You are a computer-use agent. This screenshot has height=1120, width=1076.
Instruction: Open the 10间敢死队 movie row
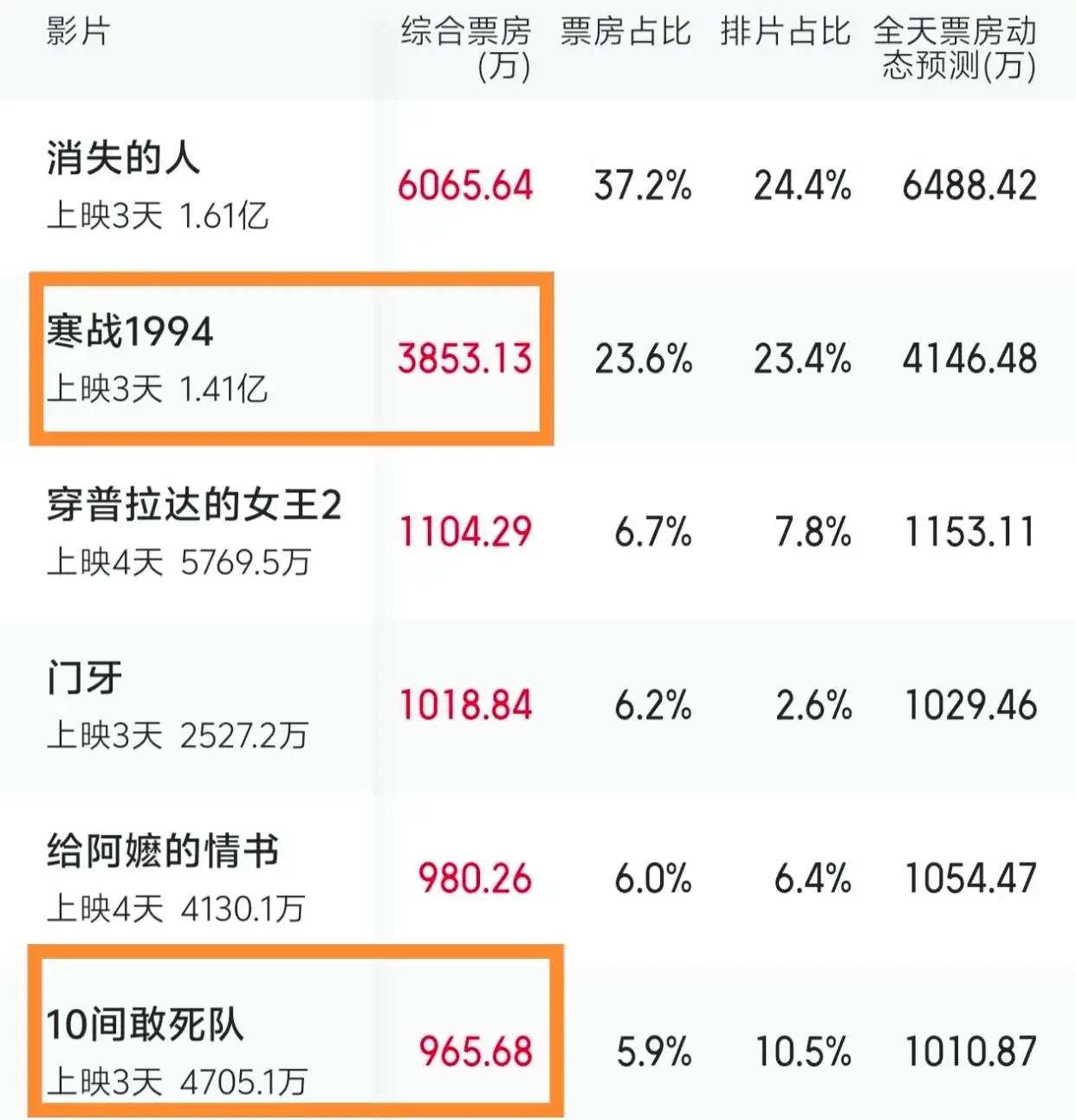pyautogui.click(x=538, y=1043)
